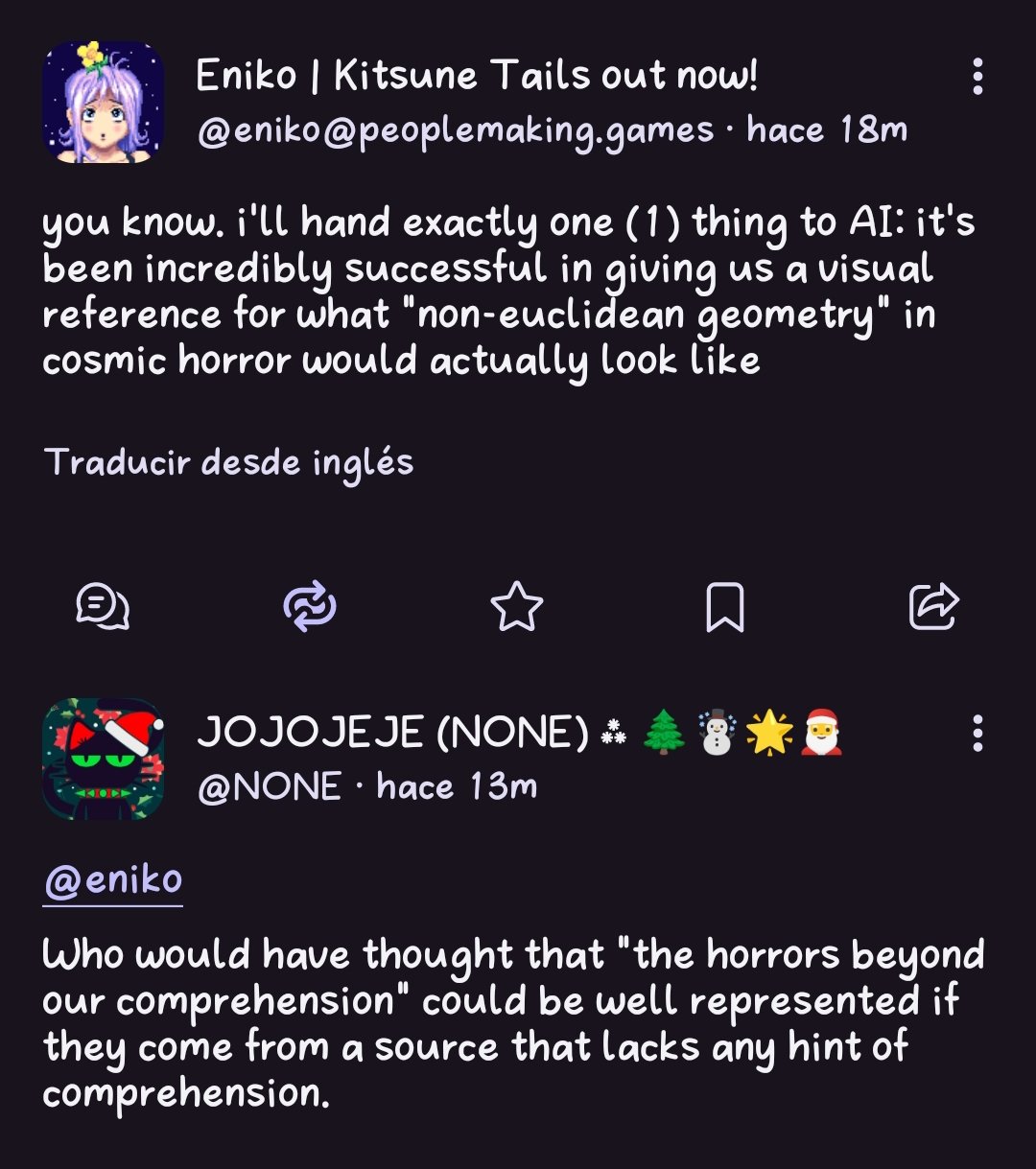Screen dimensions: 1036x1169
Task: Favorite Eniko's post with the star
Action: tap(517, 607)
